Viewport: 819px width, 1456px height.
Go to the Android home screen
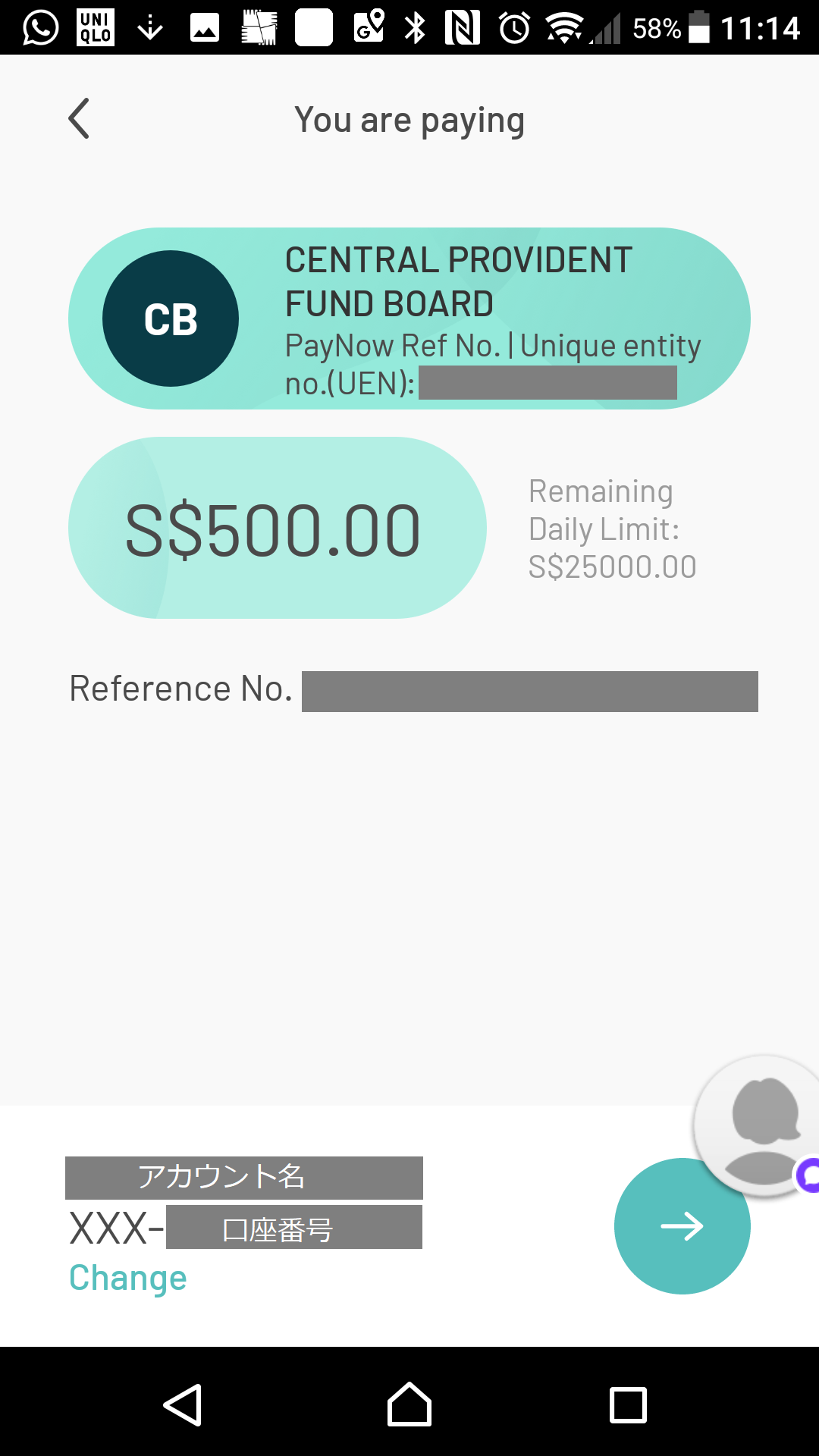tap(409, 1405)
